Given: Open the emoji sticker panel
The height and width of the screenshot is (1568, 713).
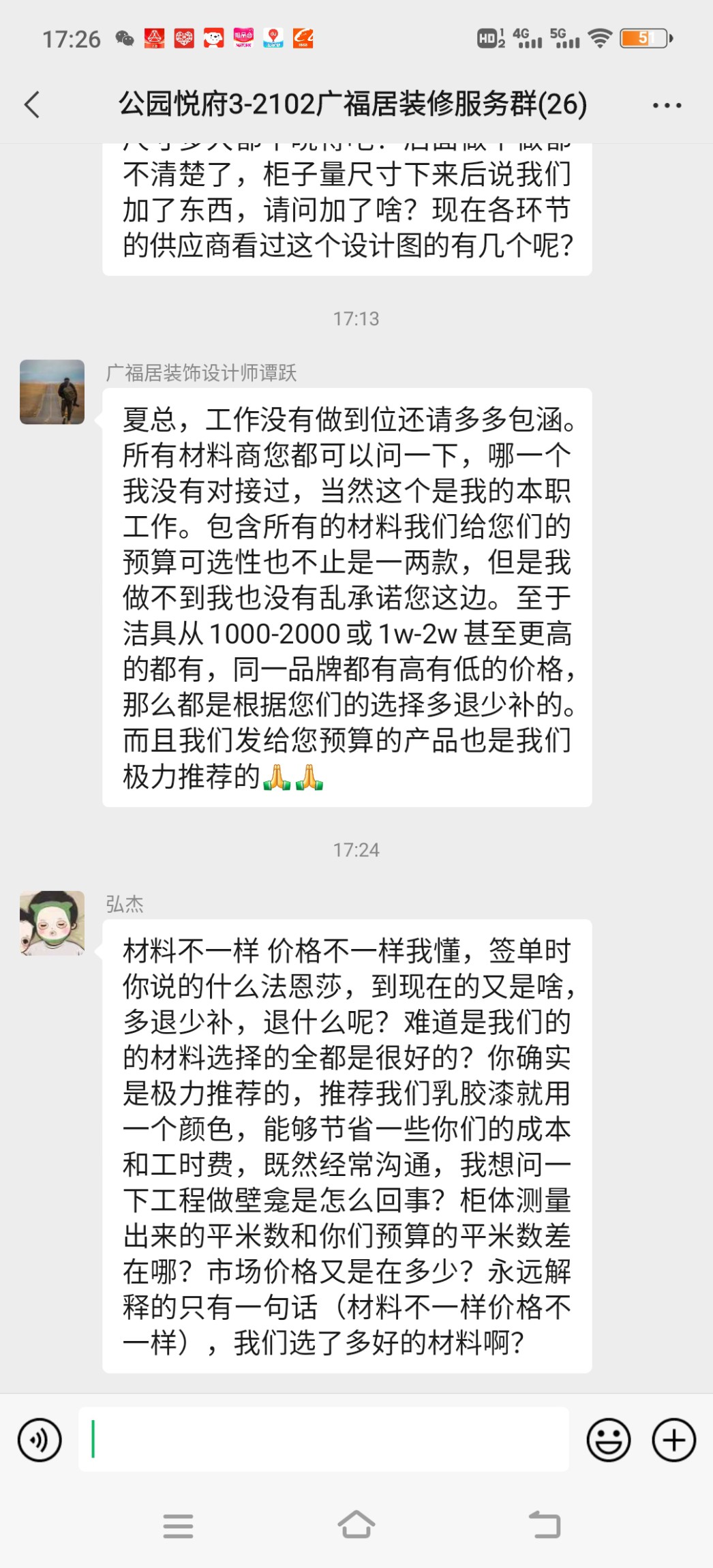Looking at the screenshot, I should 608,1441.
